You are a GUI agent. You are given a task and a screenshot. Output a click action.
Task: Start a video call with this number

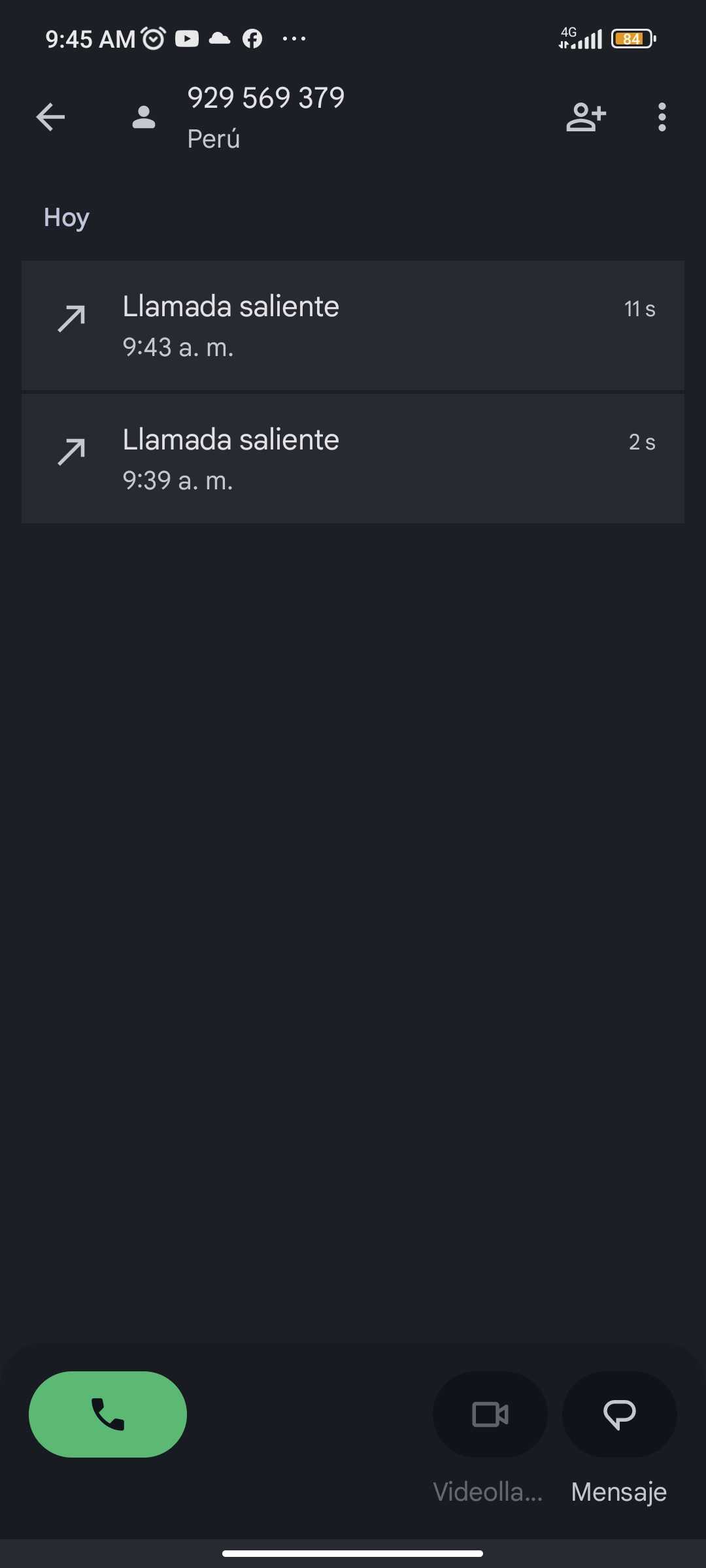click(490, 1415)
